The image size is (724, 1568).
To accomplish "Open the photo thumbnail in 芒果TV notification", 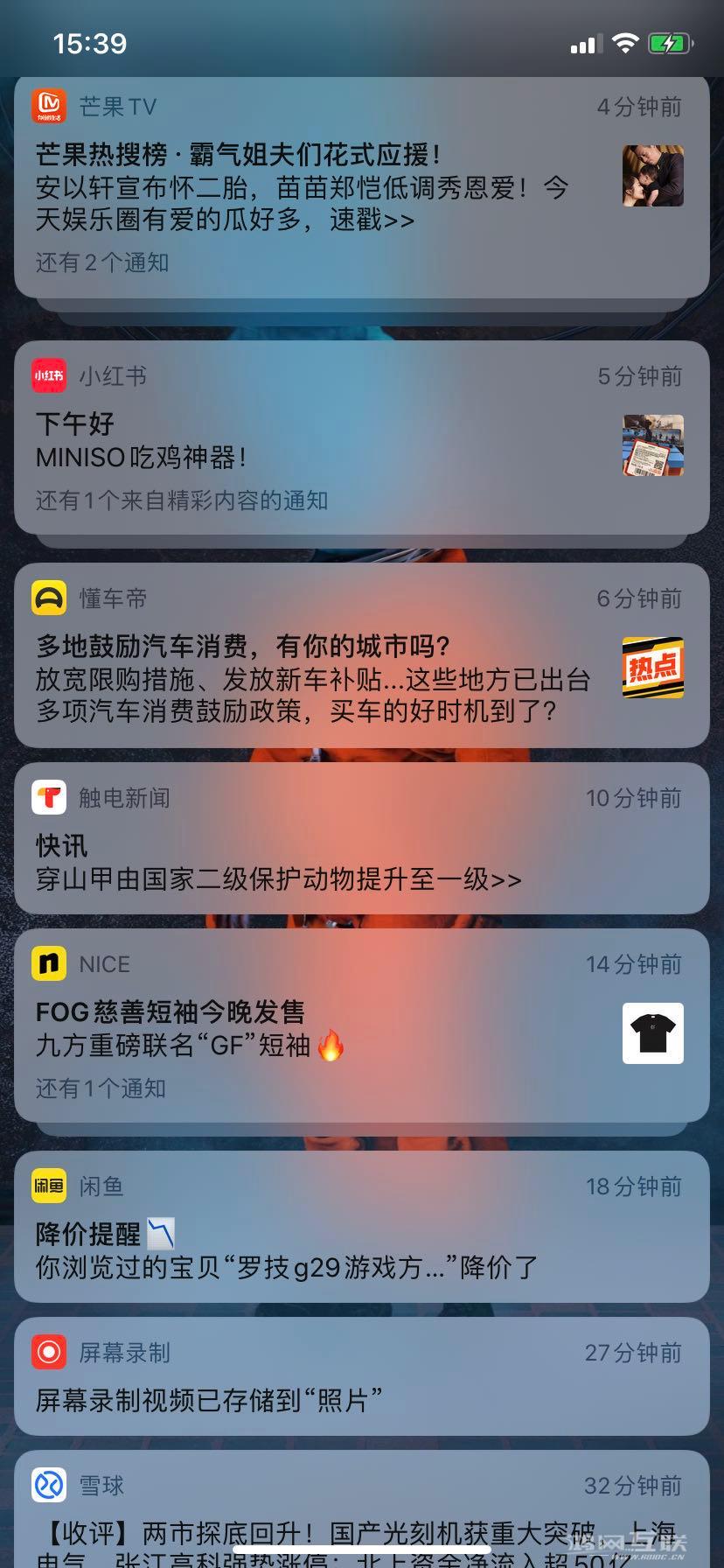I will pos(652,176).
